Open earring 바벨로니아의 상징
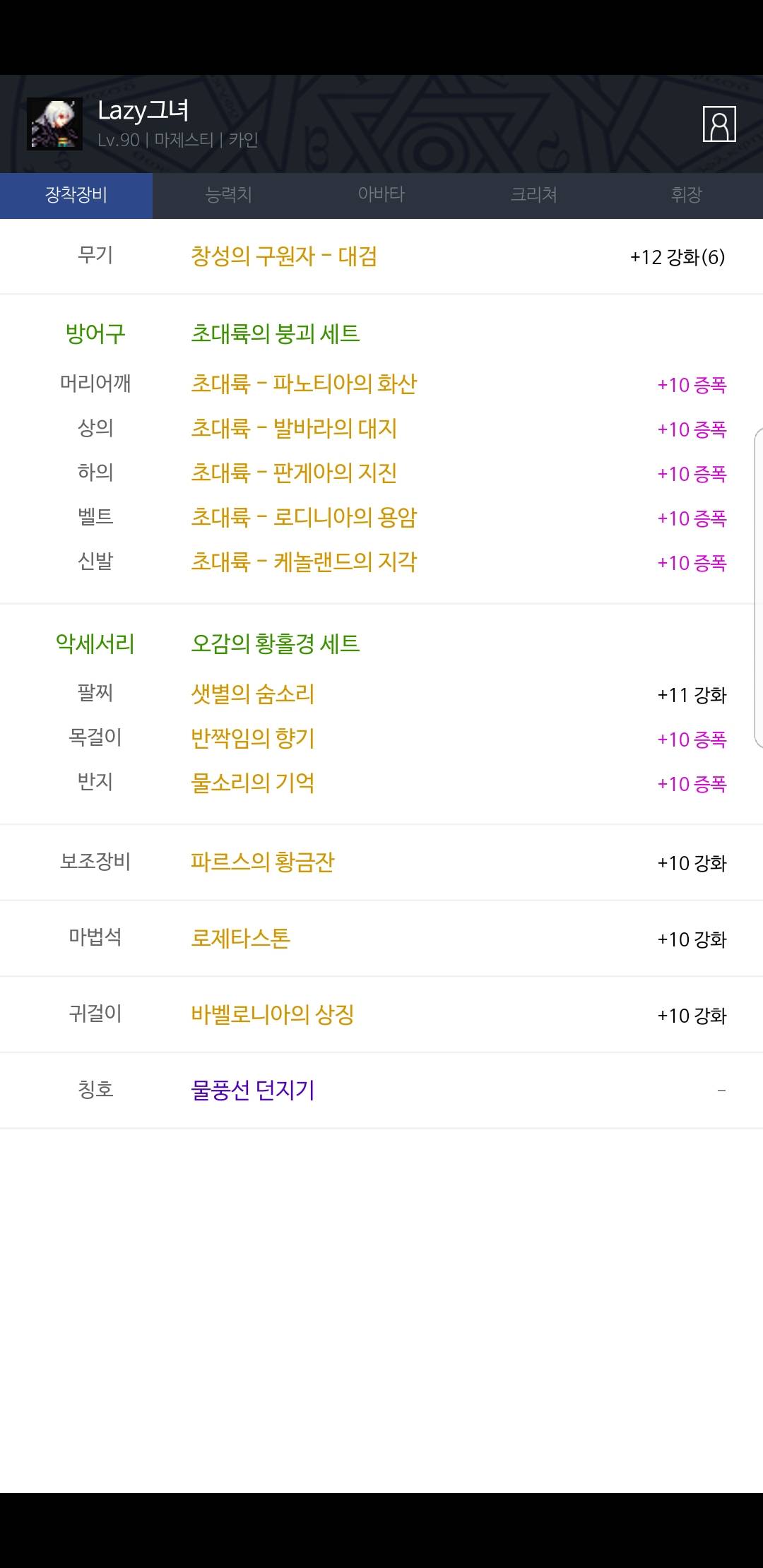Screen dimensions: 763x1568 click(273, 1014)
